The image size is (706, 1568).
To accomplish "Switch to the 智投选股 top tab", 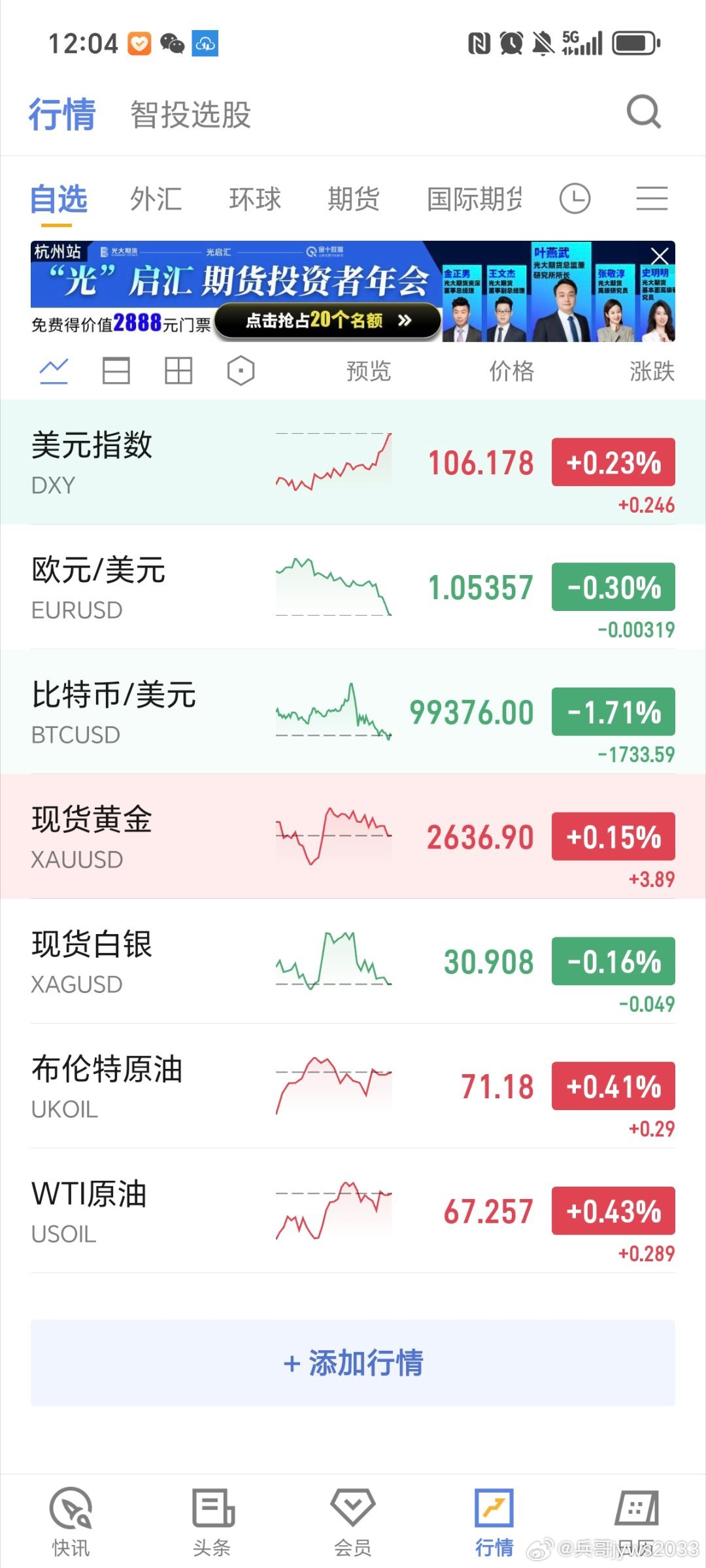I will 191,114.
